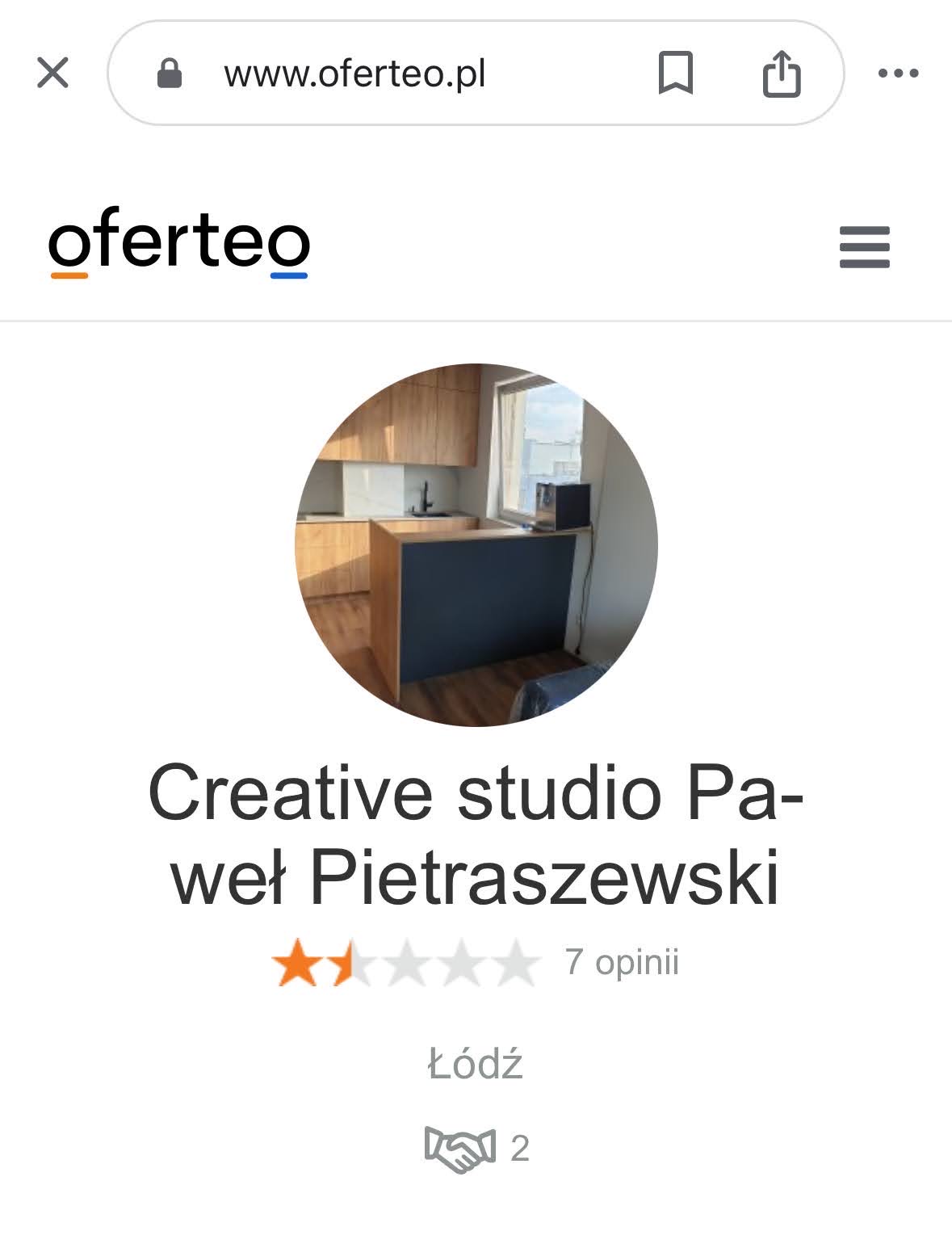The width and height of the screenshot is (952, 1248).
Task: Go to the oferteo home logo
Action: (179, 242)
